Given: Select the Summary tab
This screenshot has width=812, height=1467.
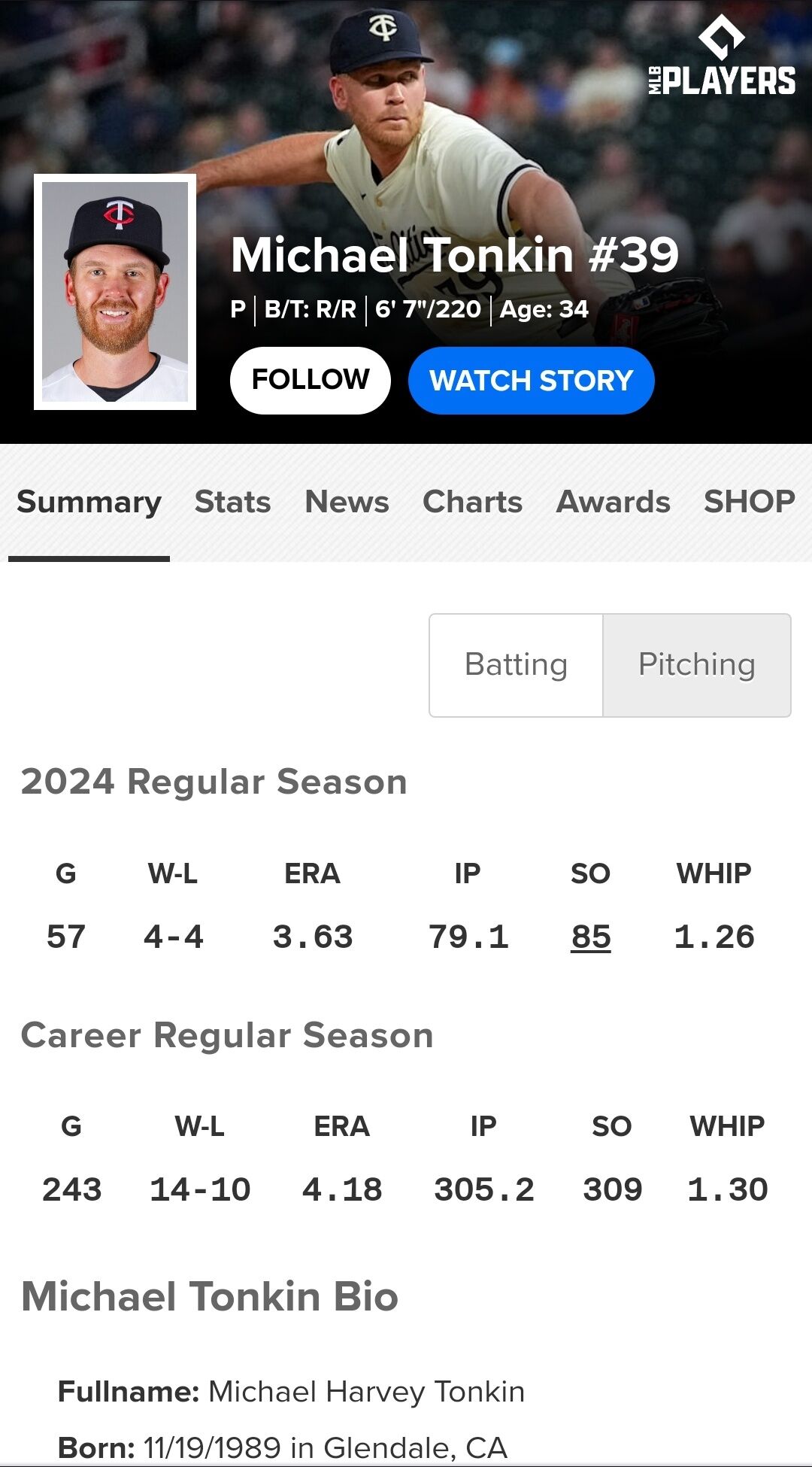Looking at the screenshot, I should (x=89, y=503).
